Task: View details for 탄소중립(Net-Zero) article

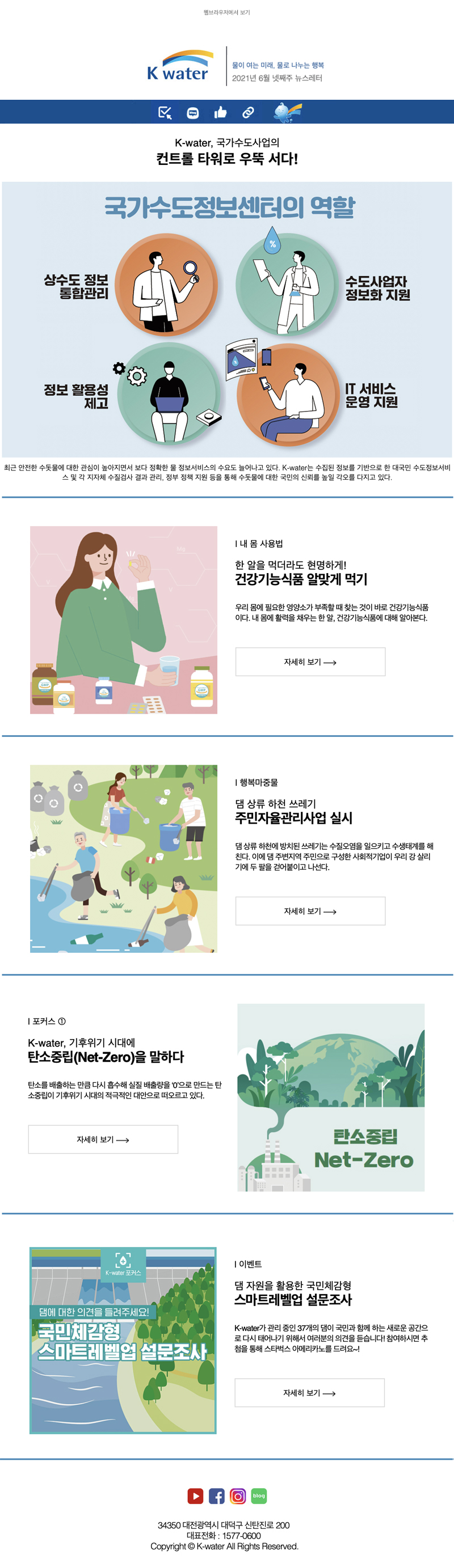Action: pyautogui.click(x=103, y=1139)
